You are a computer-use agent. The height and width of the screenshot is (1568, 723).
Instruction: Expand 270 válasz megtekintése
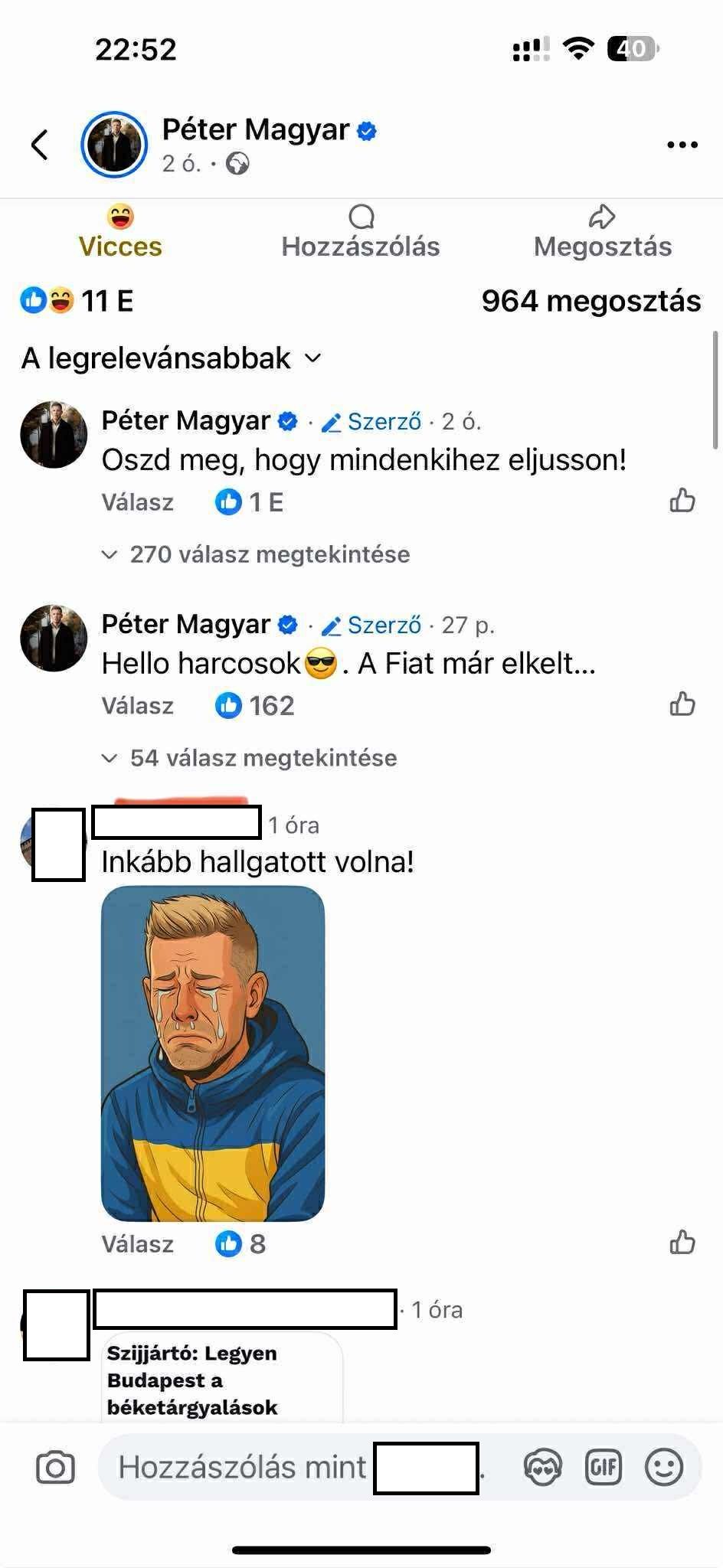click(x=269, y=554)
